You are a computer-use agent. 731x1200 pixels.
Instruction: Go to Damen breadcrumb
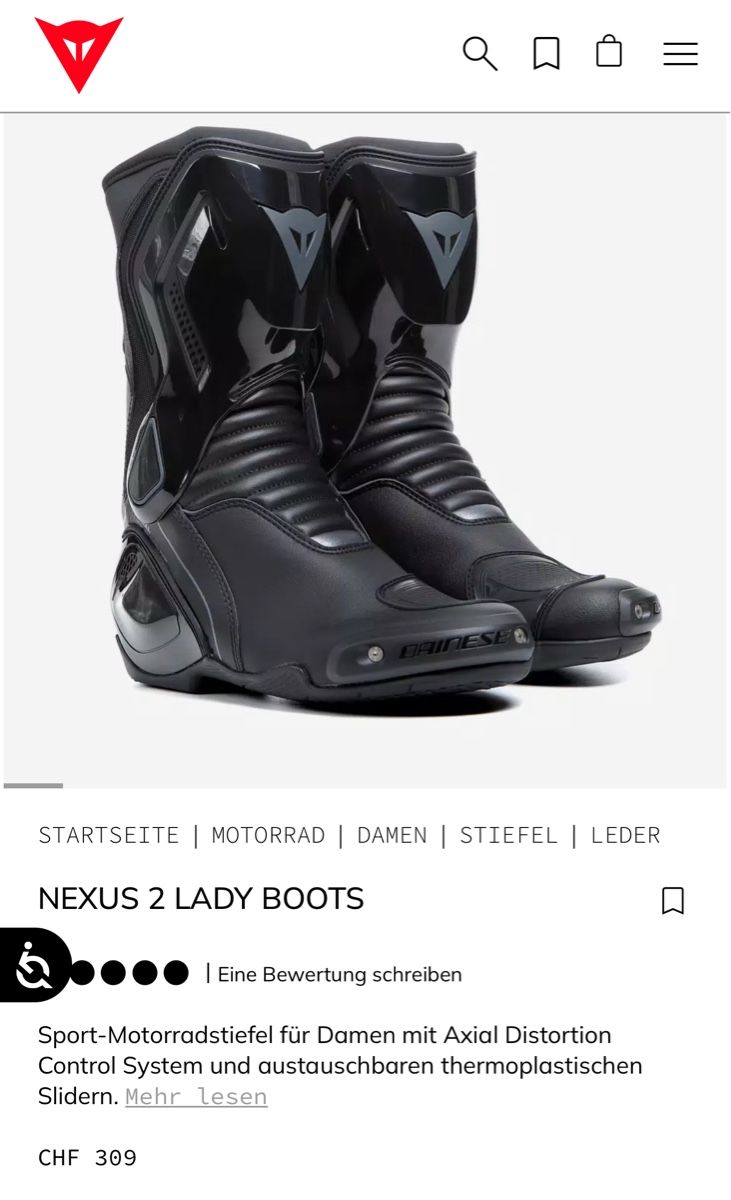392,835
